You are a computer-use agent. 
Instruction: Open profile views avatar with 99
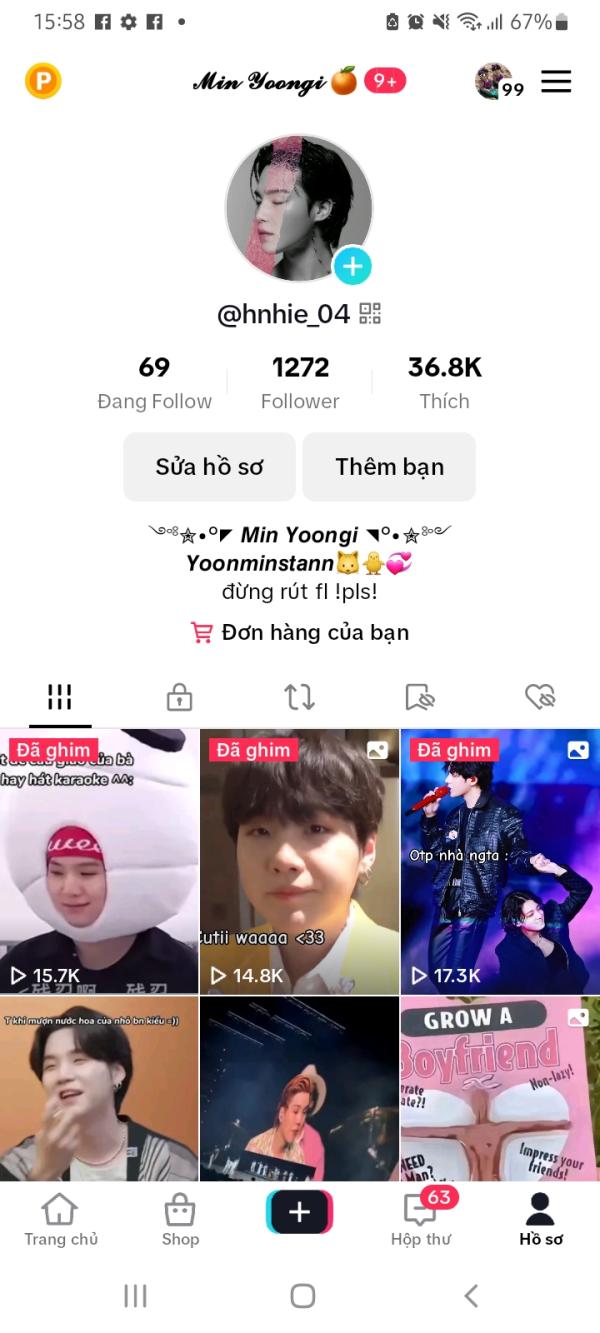coord(497,82)
